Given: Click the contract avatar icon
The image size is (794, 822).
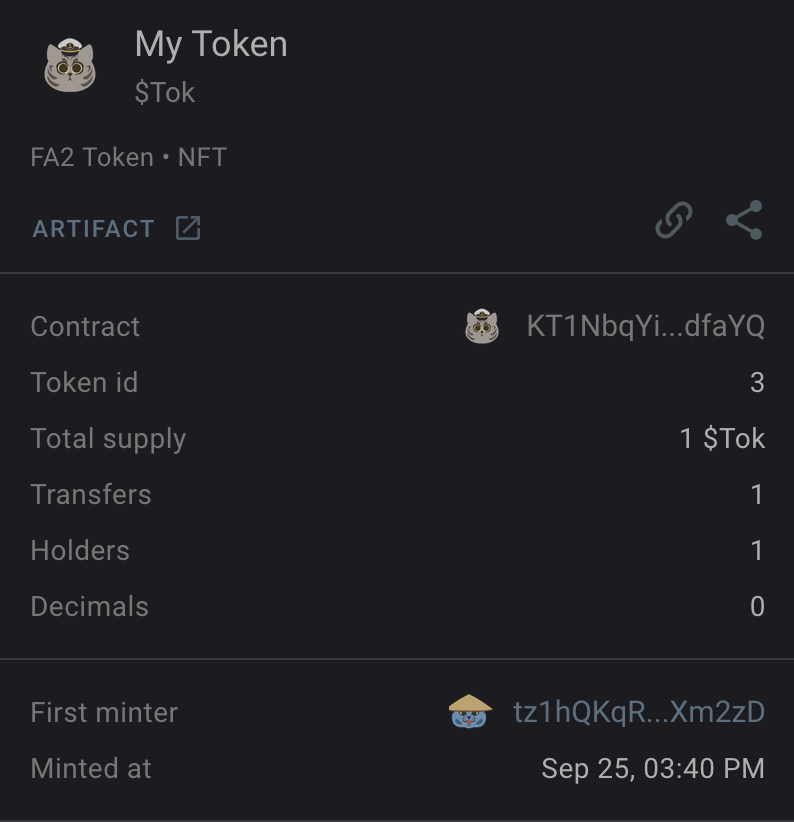Looking at the screenshot, I should pyautogui.click(x=482, y=326).
